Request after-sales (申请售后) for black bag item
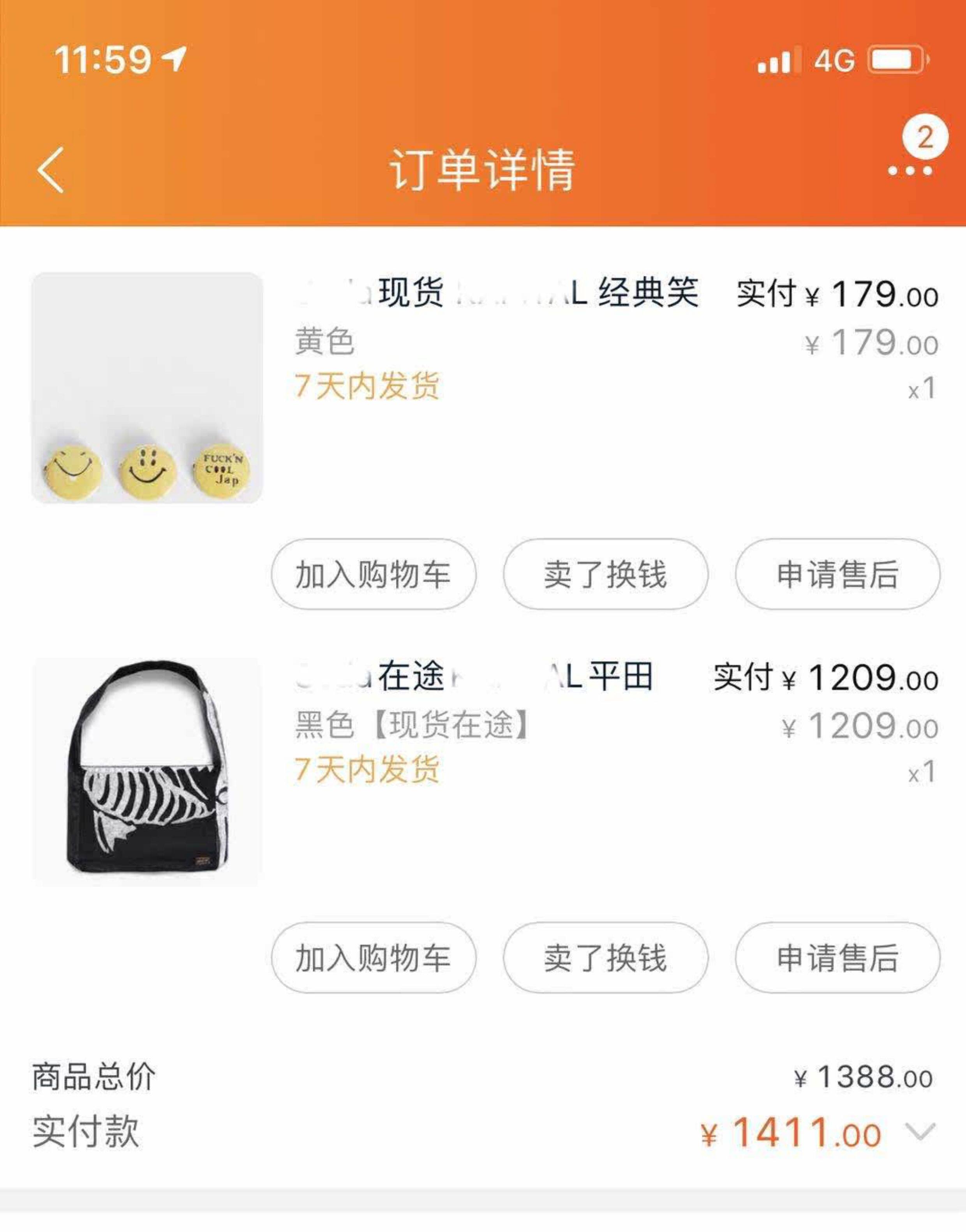The width and height of the screenshot is (966, 1232). (x=837, y=957)
